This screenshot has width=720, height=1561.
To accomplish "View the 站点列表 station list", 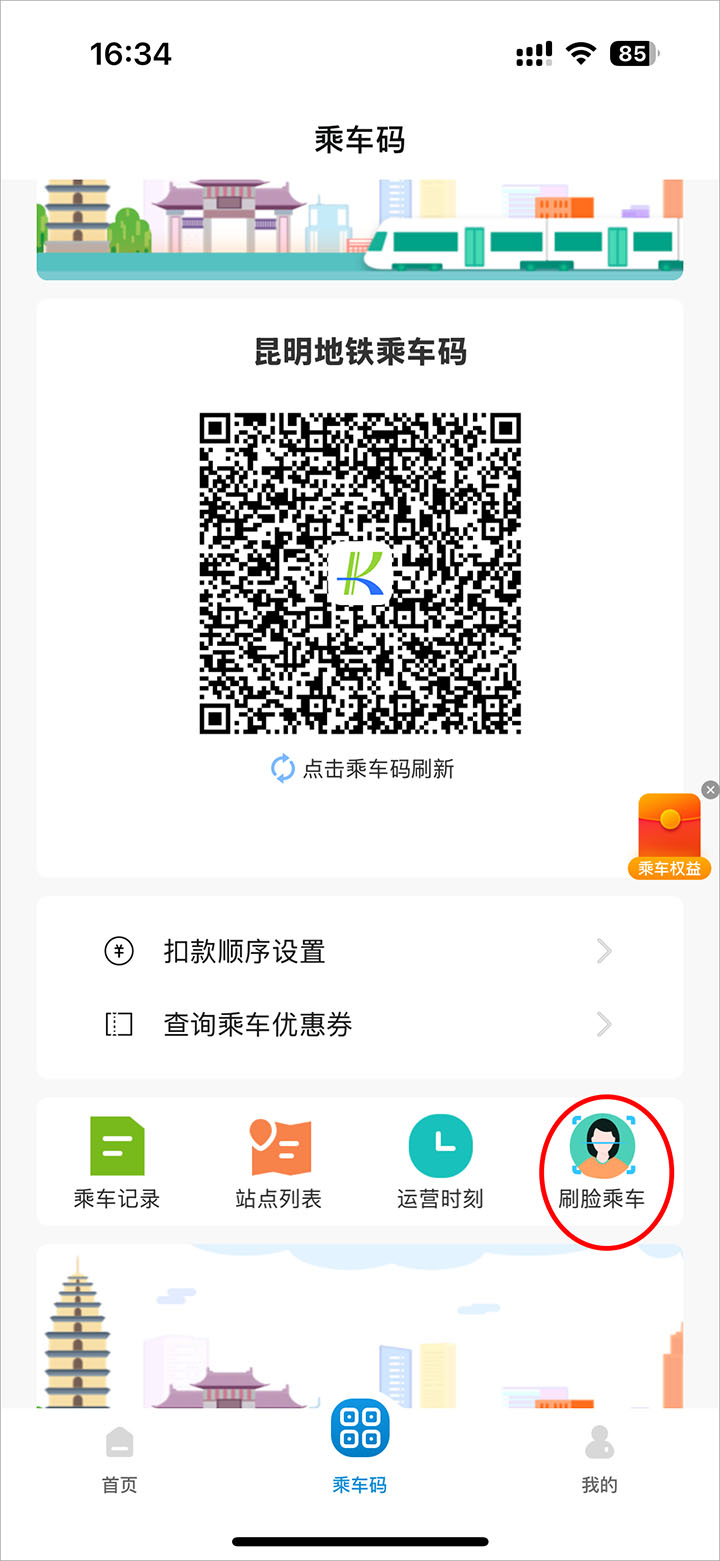I will pos(279,1162).
